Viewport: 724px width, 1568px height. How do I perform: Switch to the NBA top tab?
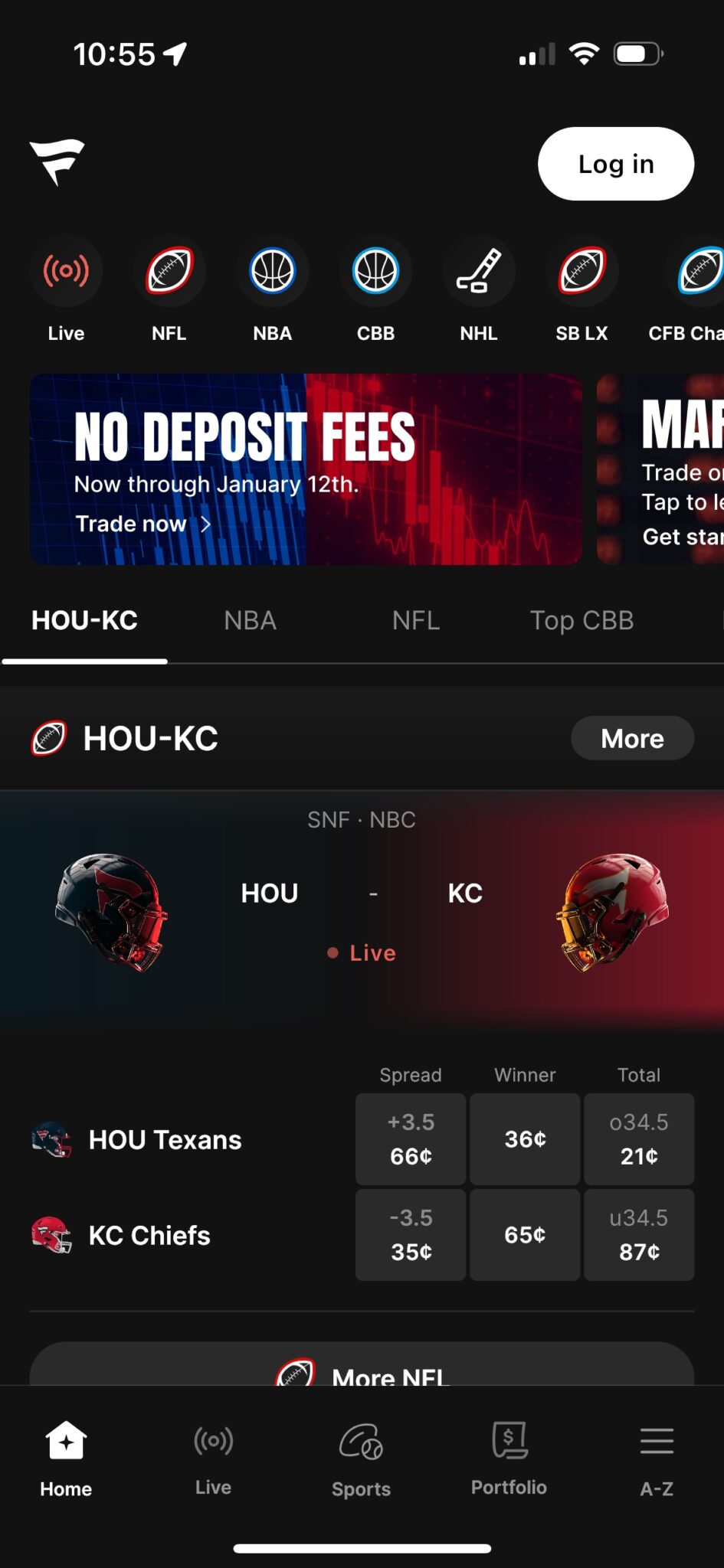[x=251, y=620]
